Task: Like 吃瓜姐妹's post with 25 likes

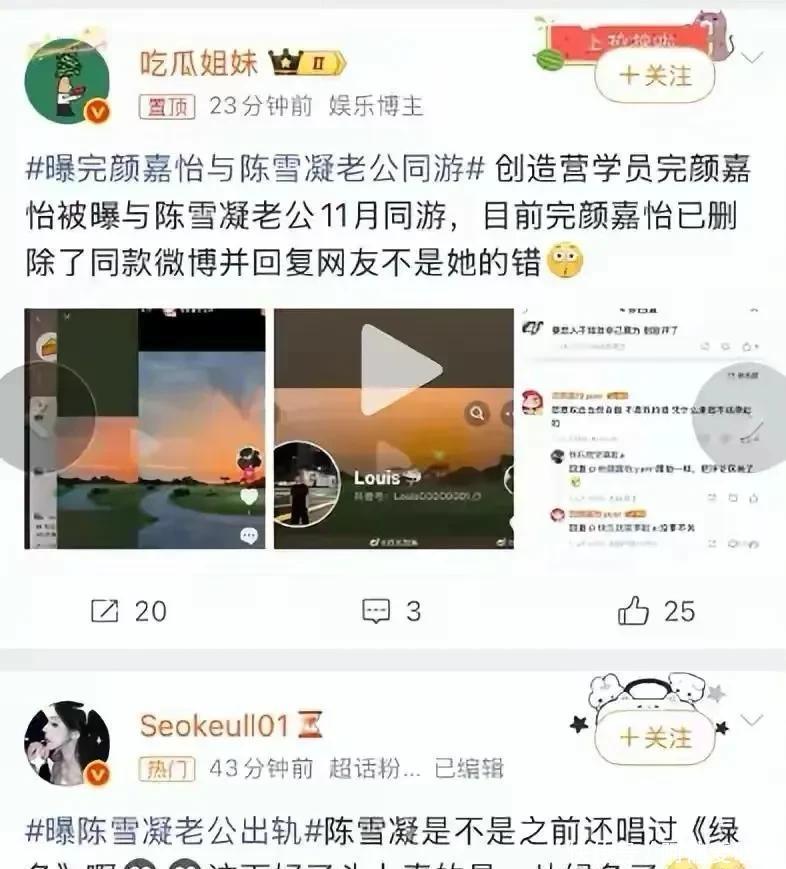Action: tap(655, 611)
